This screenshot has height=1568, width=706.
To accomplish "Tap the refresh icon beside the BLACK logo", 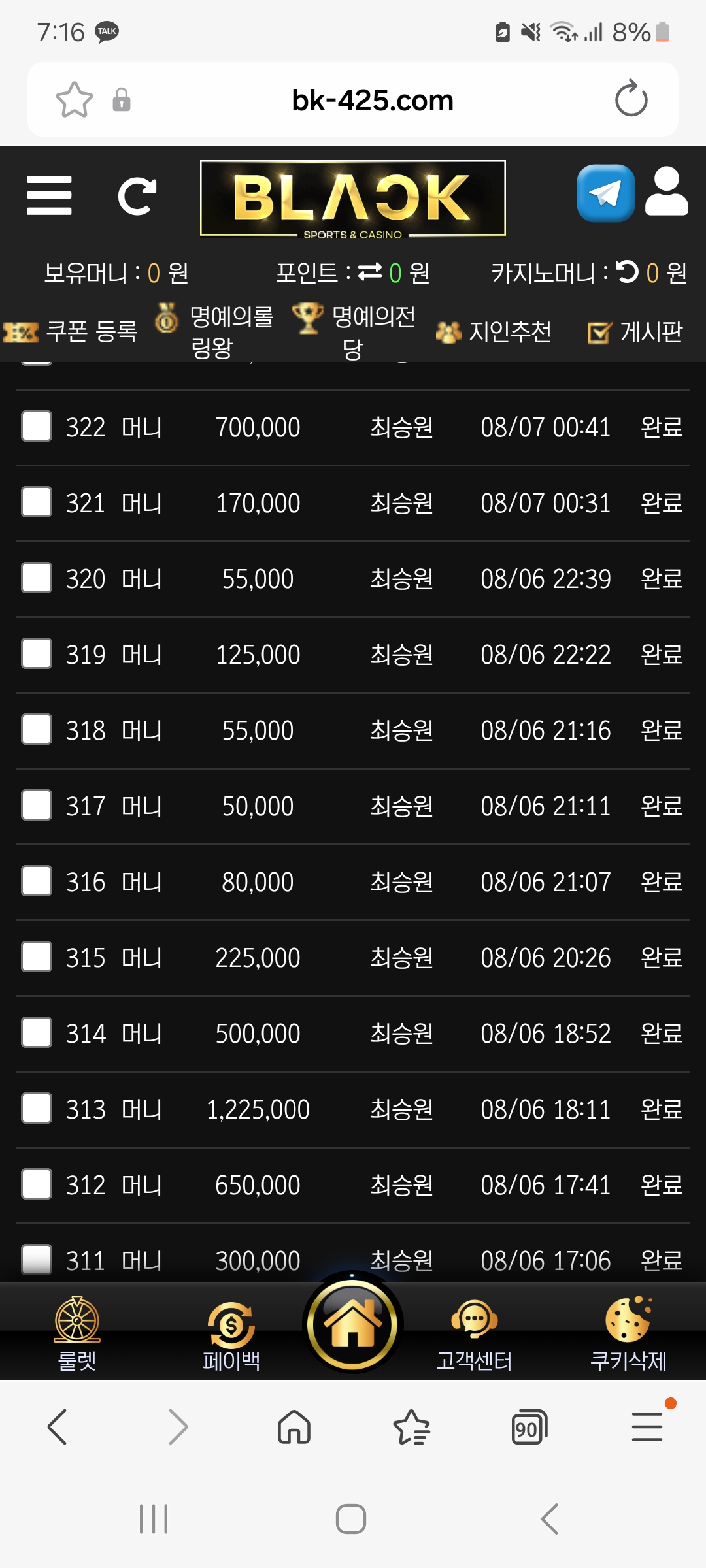I will (137, 195).
